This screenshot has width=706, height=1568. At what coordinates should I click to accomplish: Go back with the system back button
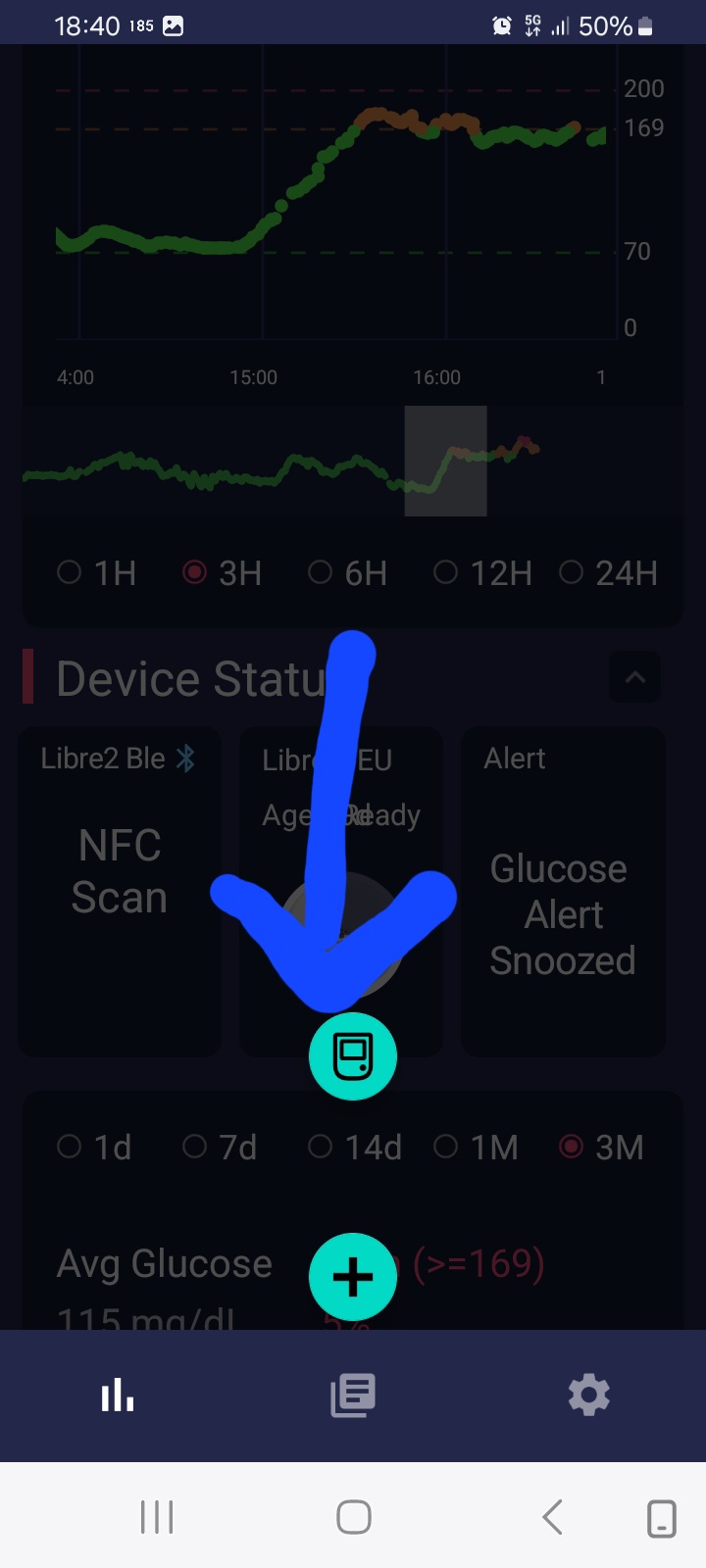point(552,1517)
